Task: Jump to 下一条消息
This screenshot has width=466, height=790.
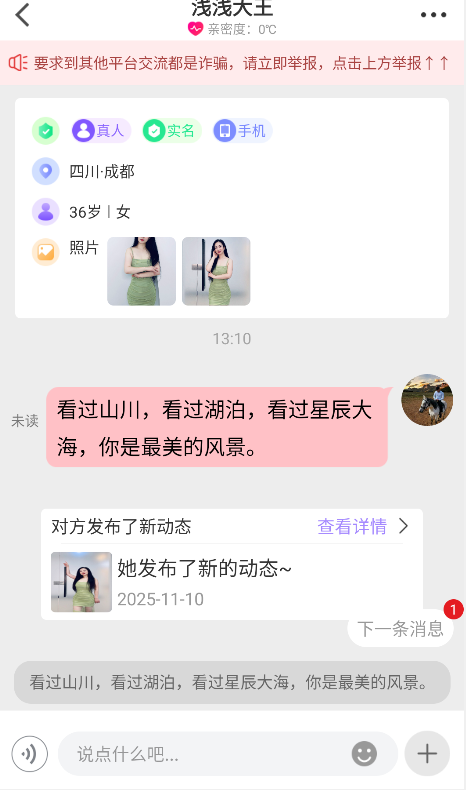Action: click(400, 629)
